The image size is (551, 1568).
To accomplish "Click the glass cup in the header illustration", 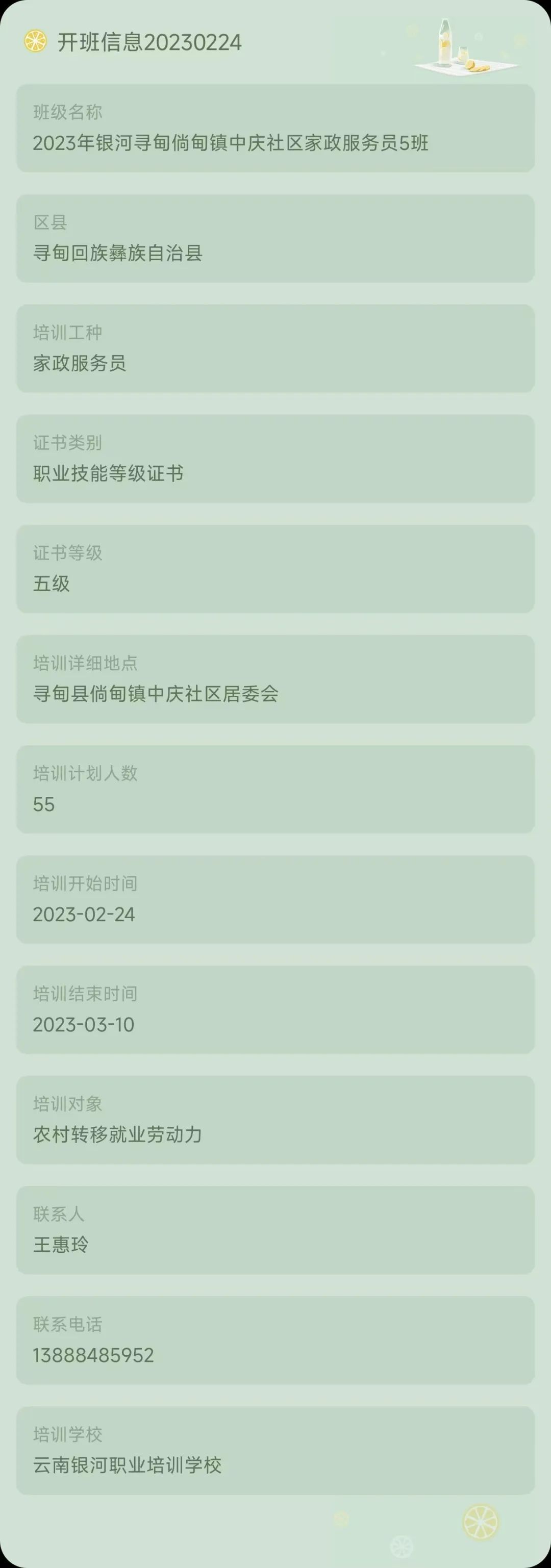I will click(463, 54).
